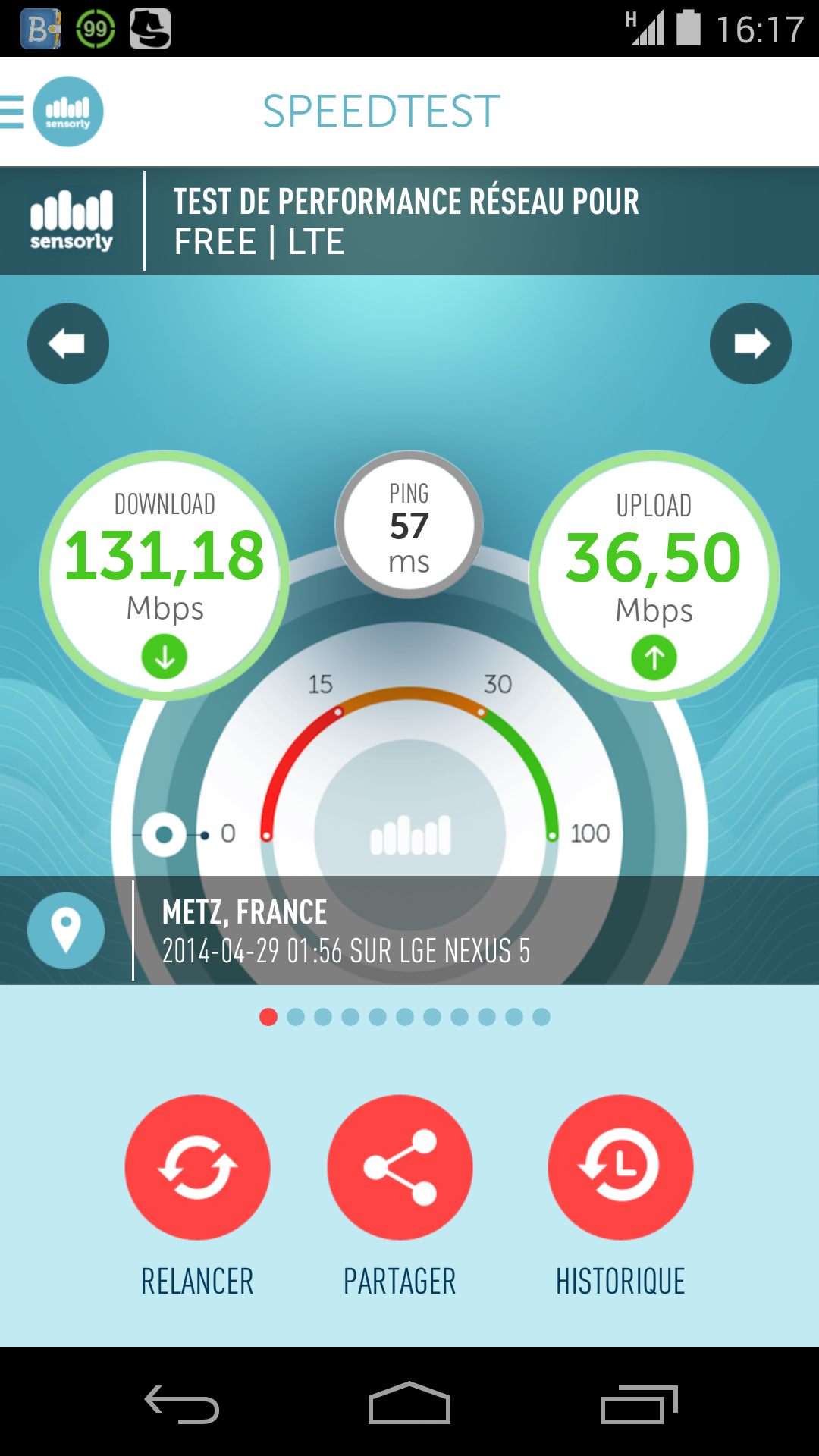Tap the system back button
This screenshot has height=1456, width=819.
pyautogui.click(x=182, y=1404)
